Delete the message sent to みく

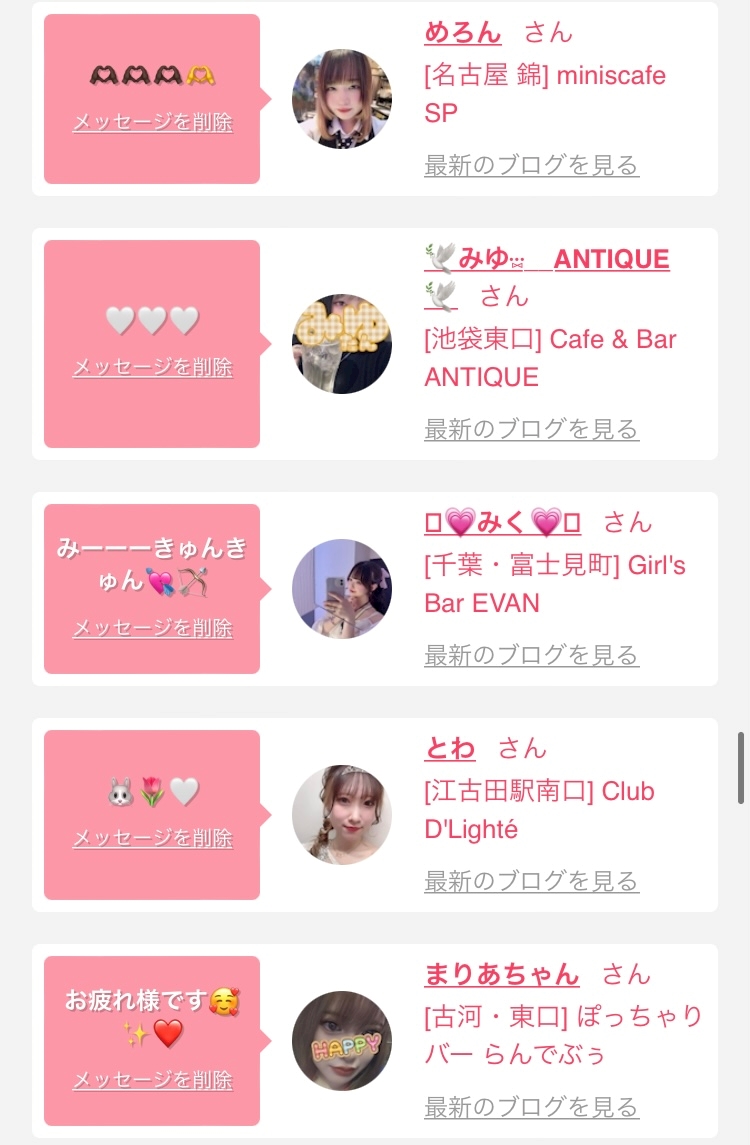click(153, 628)
